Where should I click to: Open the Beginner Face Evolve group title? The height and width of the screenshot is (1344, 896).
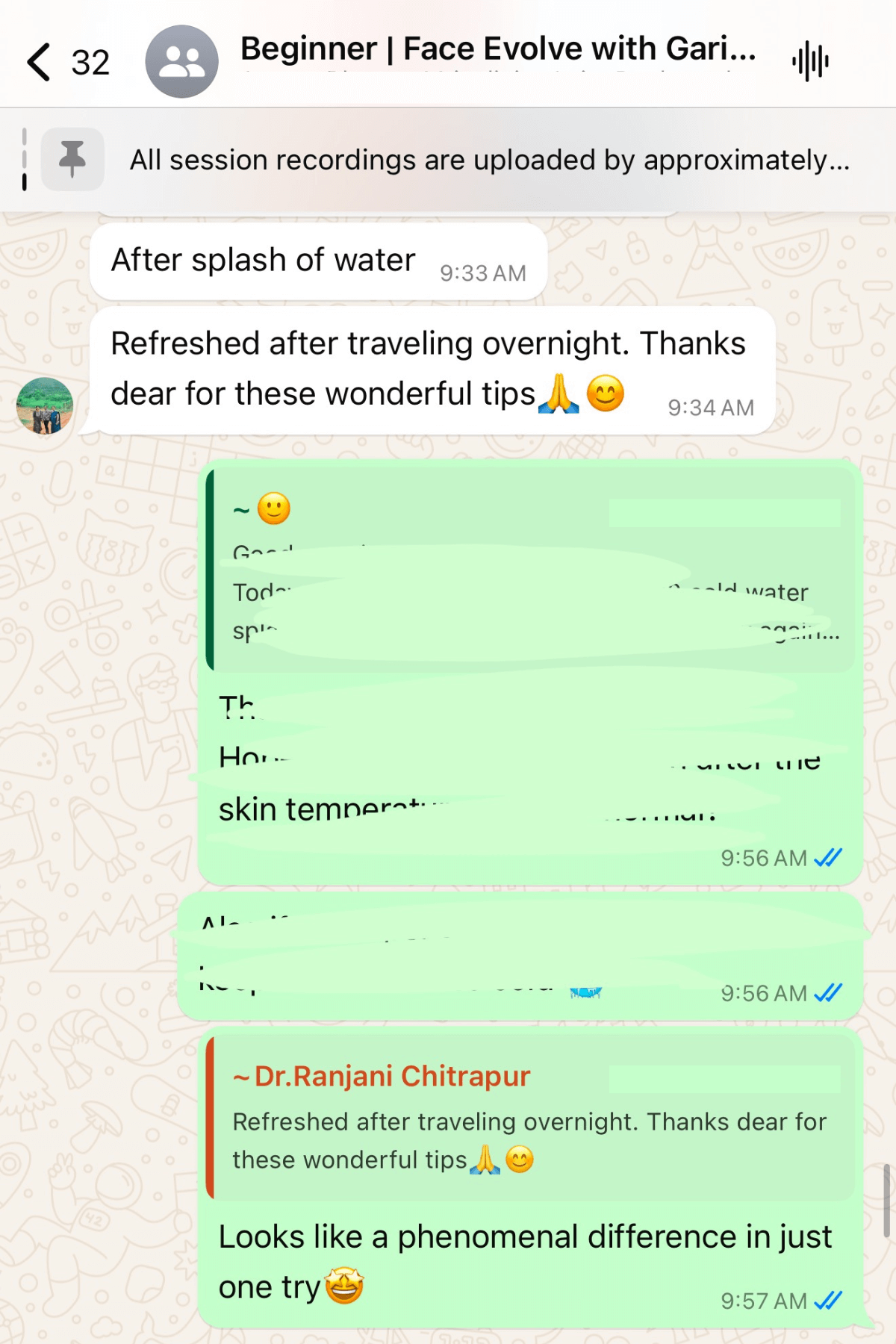coord(497,49)
